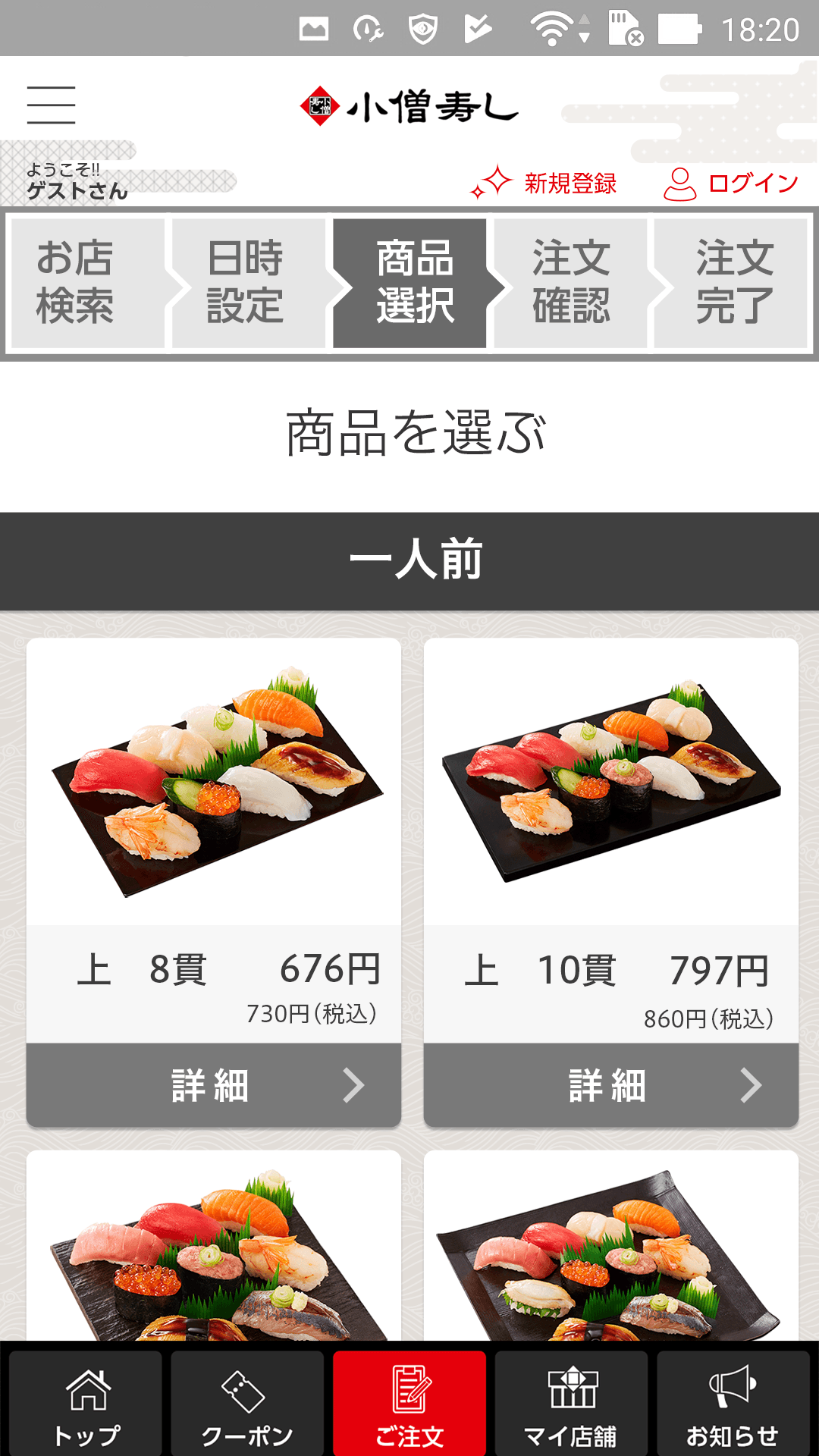Open the 上 10貫 sushi product photo
This screenshot has width=819, height=1456.
(x=611, y=781)
